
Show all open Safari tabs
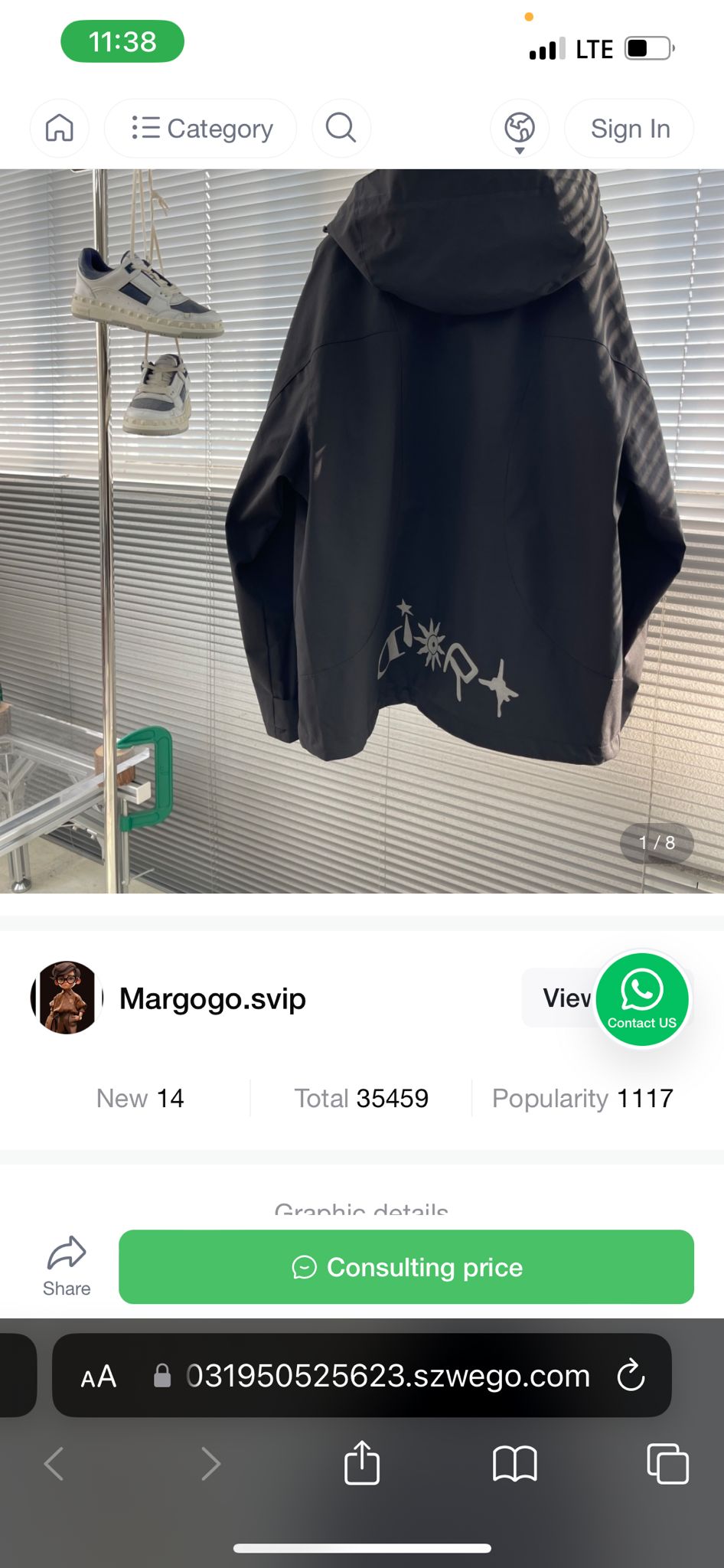click(x=667, y=1463)
